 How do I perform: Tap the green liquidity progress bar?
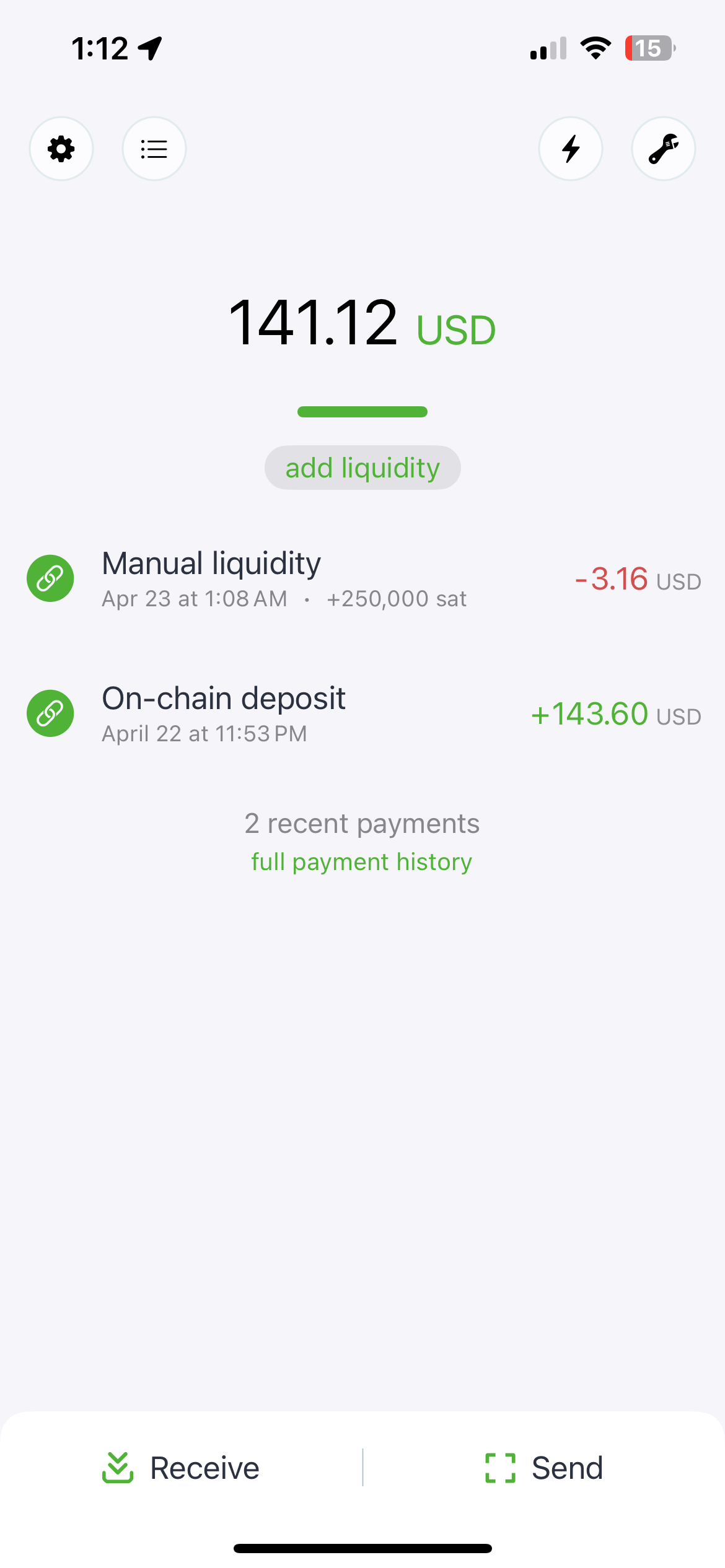(x=362, y=412)
